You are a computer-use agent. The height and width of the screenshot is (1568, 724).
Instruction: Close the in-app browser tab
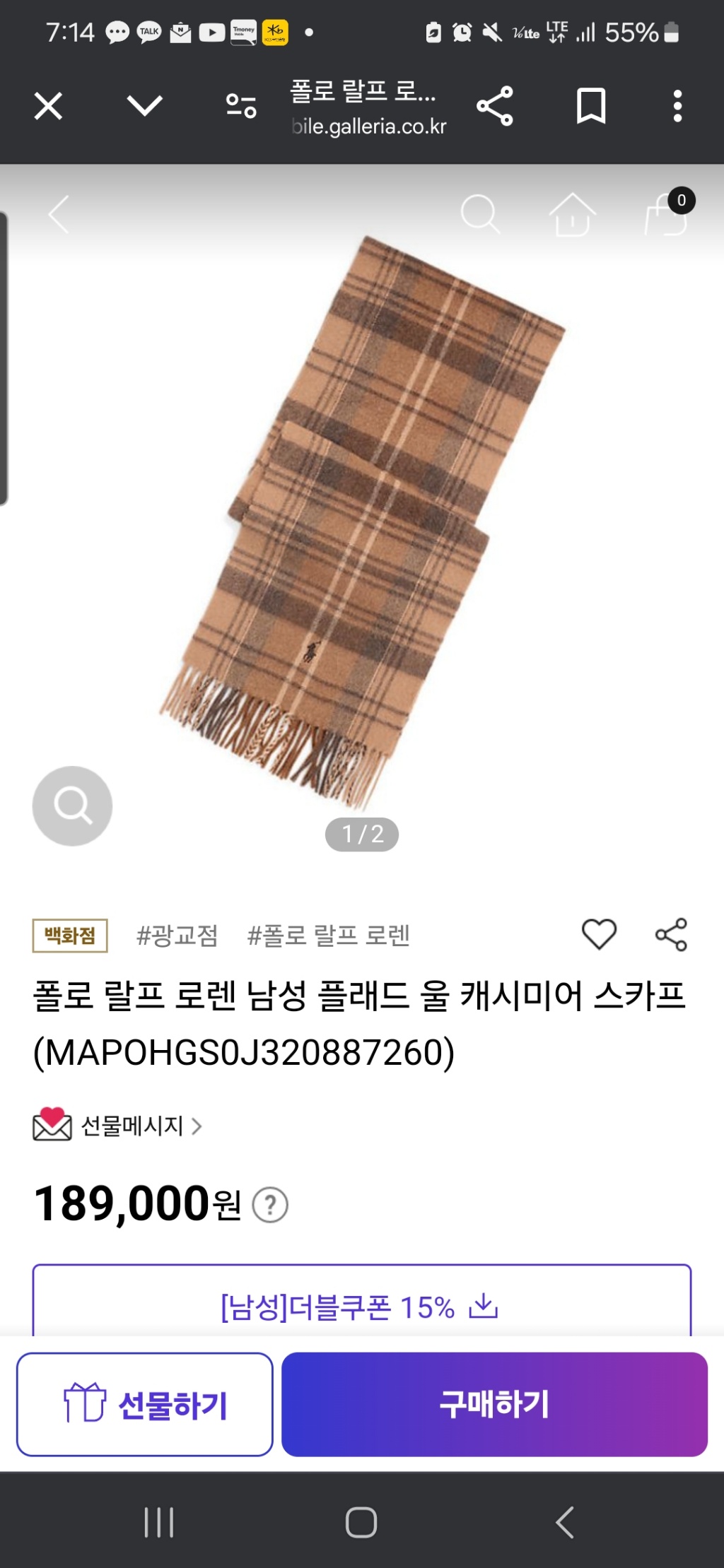(48, 106)
